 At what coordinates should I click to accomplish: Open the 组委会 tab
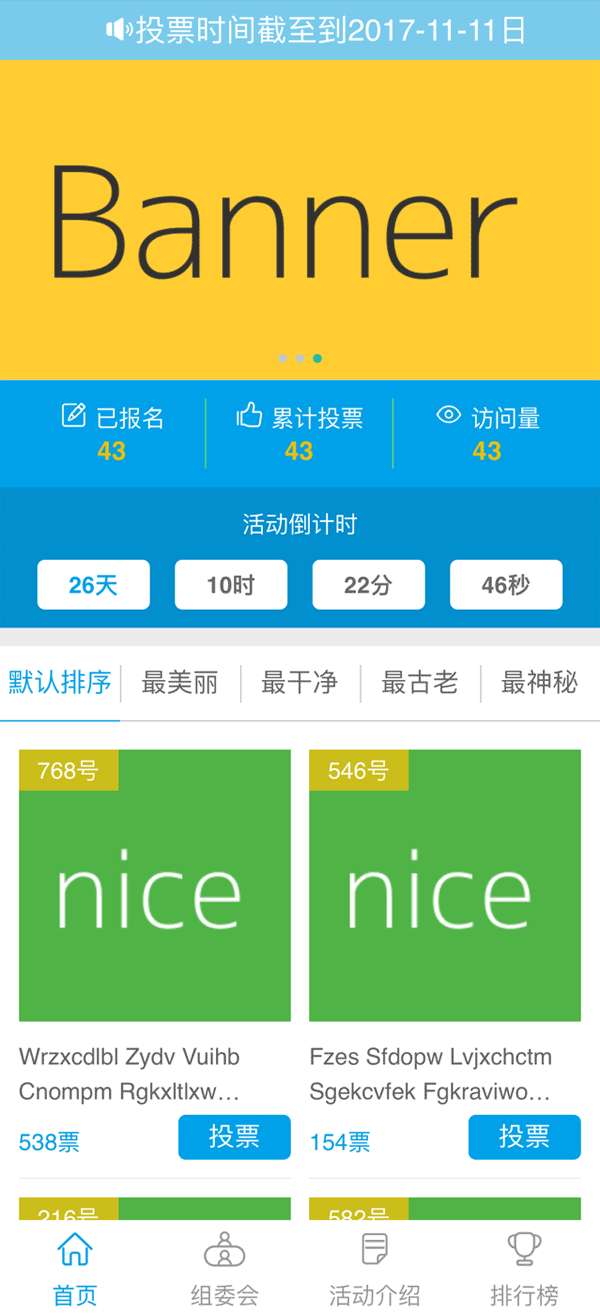coord(225,1268)
